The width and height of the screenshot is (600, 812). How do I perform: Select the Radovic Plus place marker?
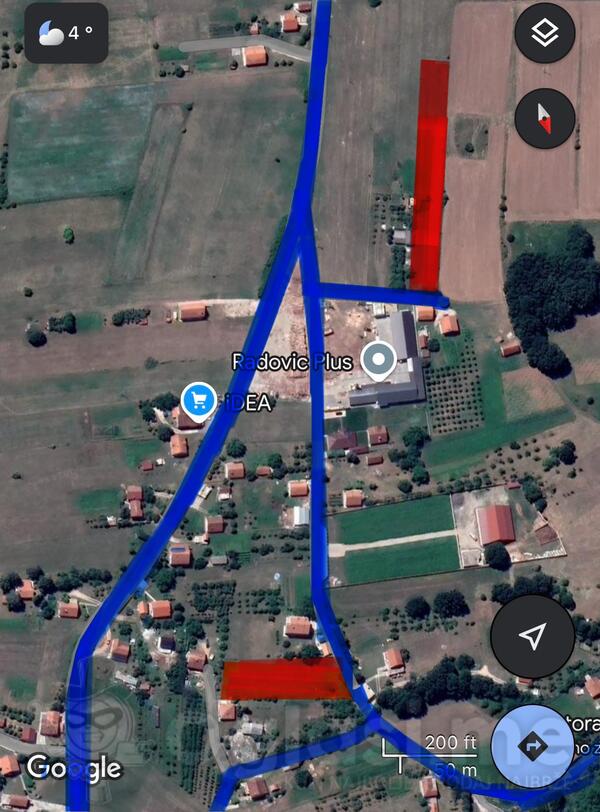(378, 360)
